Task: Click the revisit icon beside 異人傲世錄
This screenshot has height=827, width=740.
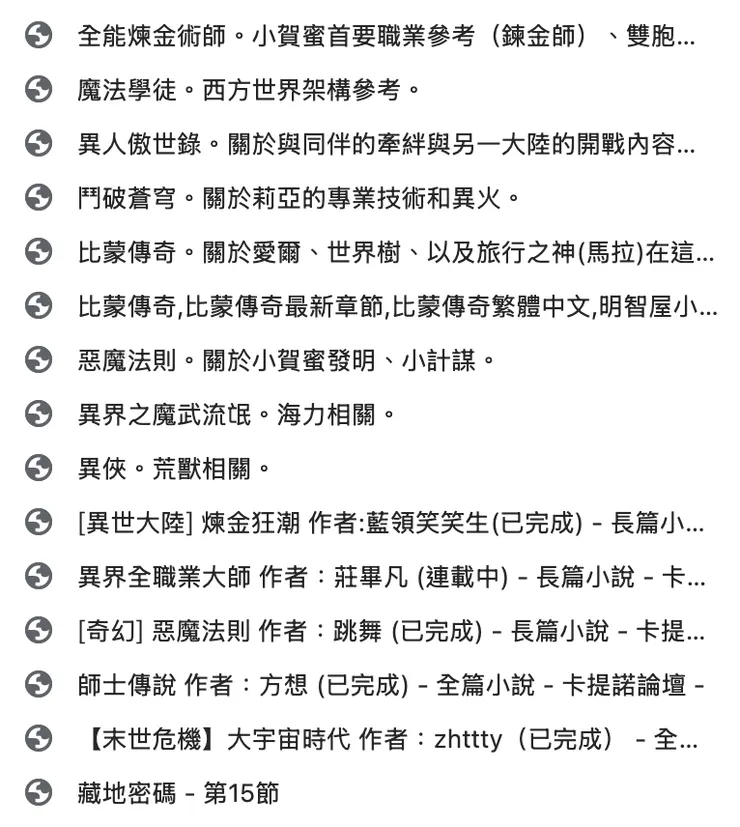Action: tap(39, 141)
